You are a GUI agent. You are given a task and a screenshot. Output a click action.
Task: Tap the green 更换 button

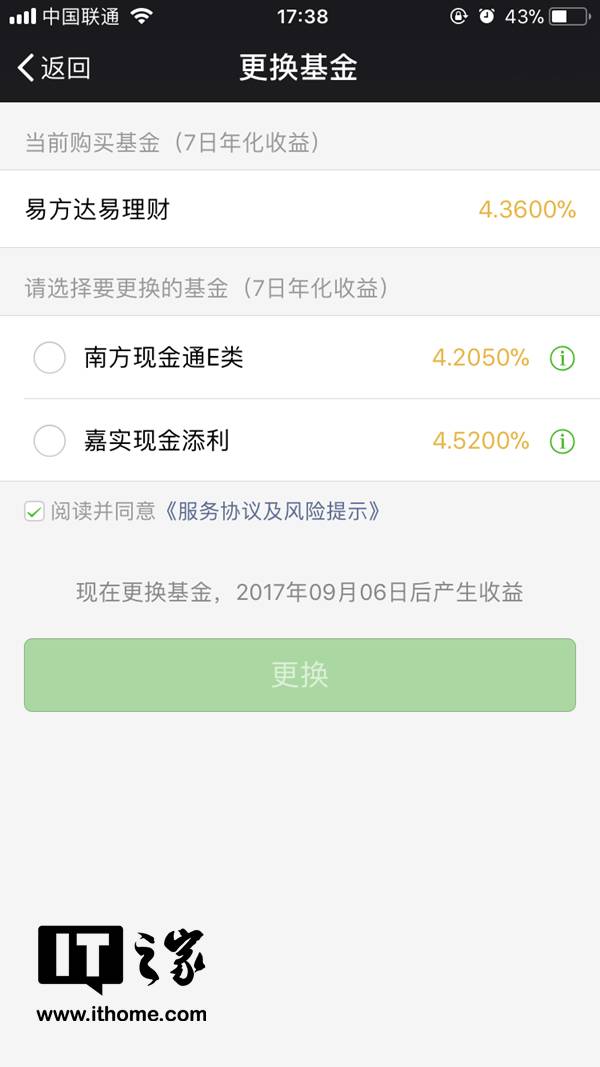tap(300, 675)
